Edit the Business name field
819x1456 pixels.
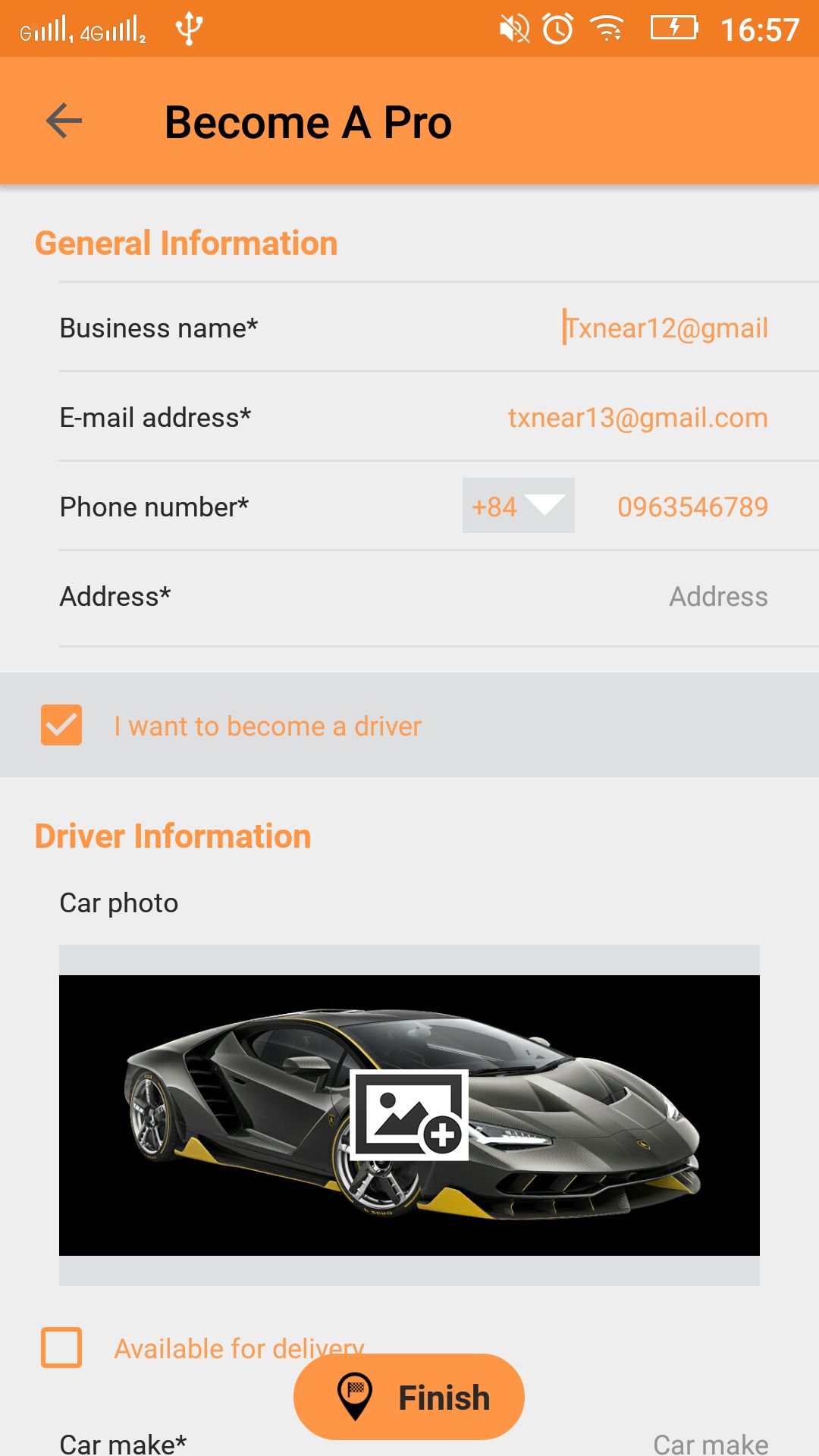tap(666, 328)
